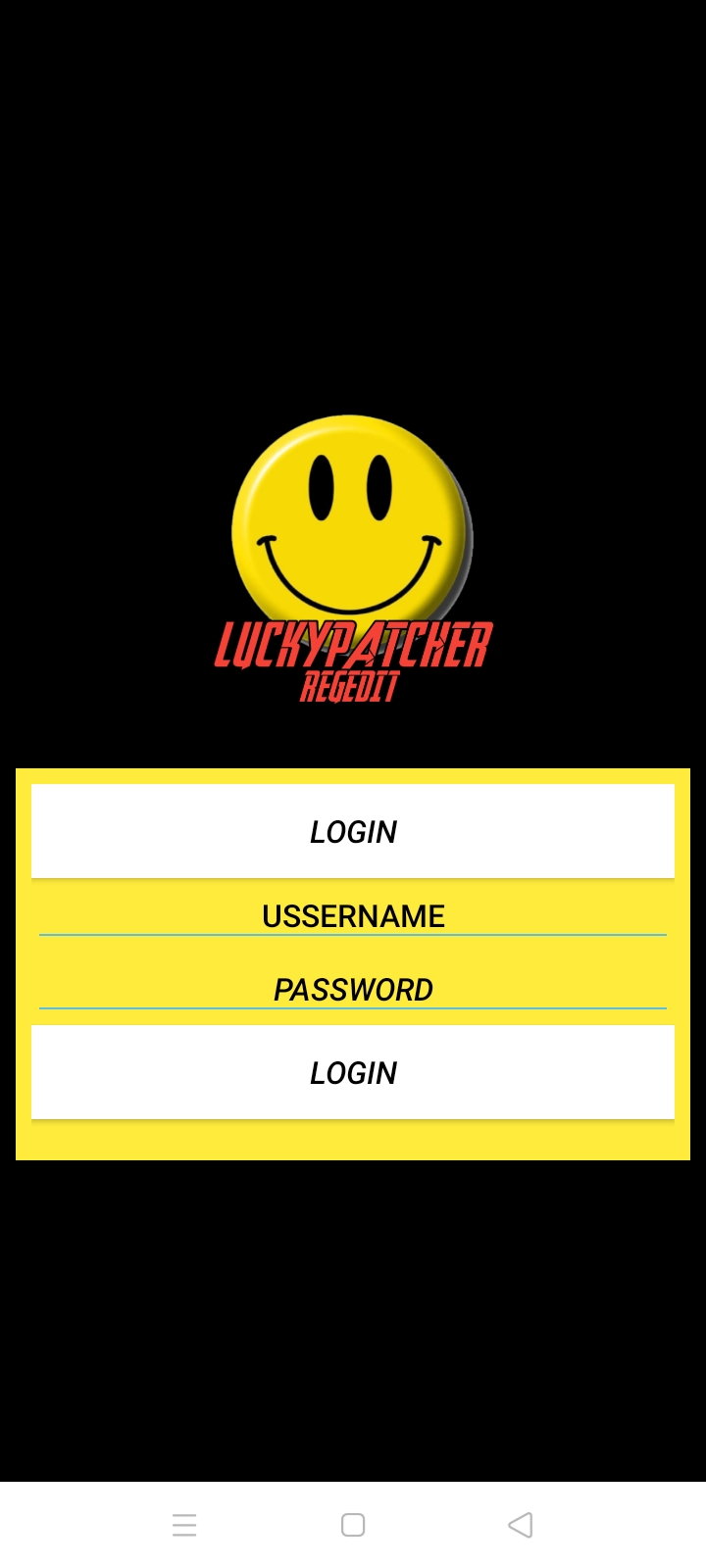This screenshot has height=1568, width=706.
Task: Focus the PASSWORD field
Action: (x=353, y=989)
